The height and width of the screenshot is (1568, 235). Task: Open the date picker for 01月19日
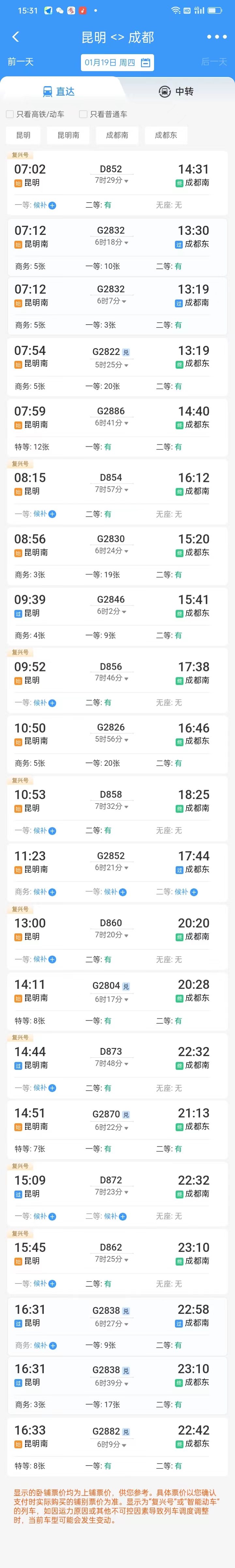pyautogui.click(x=117, y=63)
